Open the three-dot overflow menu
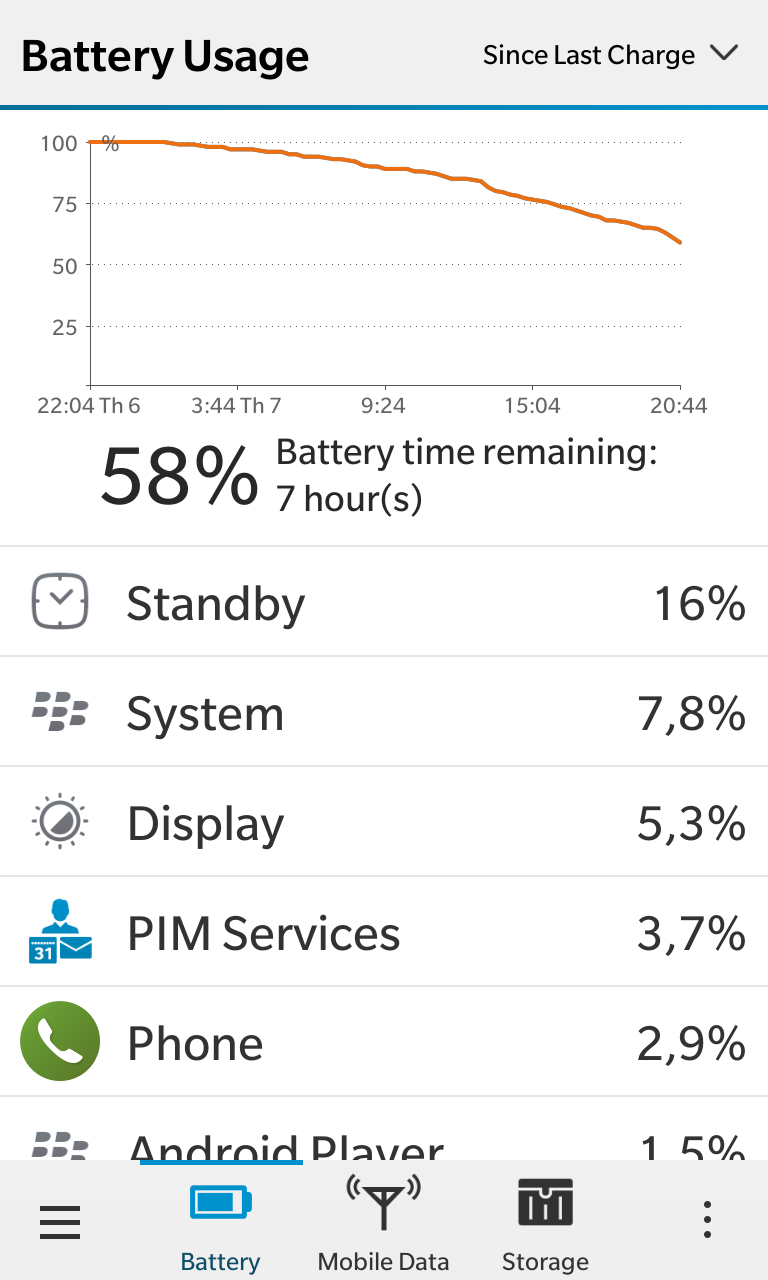The width and height of the screenshot is (768, 1280). pyautogui.click(x=707, y=1221)
